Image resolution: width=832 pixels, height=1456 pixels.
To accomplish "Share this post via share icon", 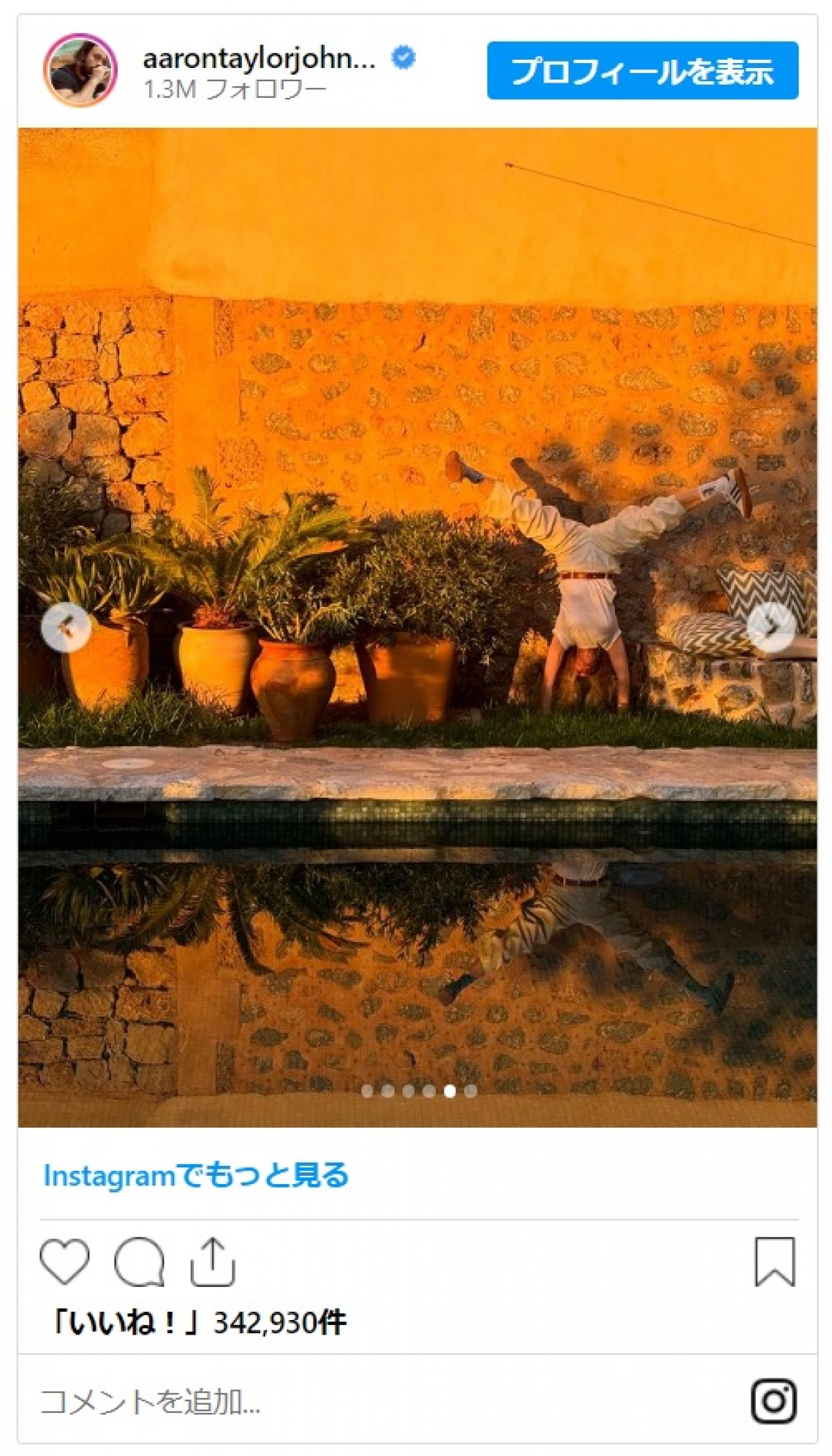I will pos(213,1262).
